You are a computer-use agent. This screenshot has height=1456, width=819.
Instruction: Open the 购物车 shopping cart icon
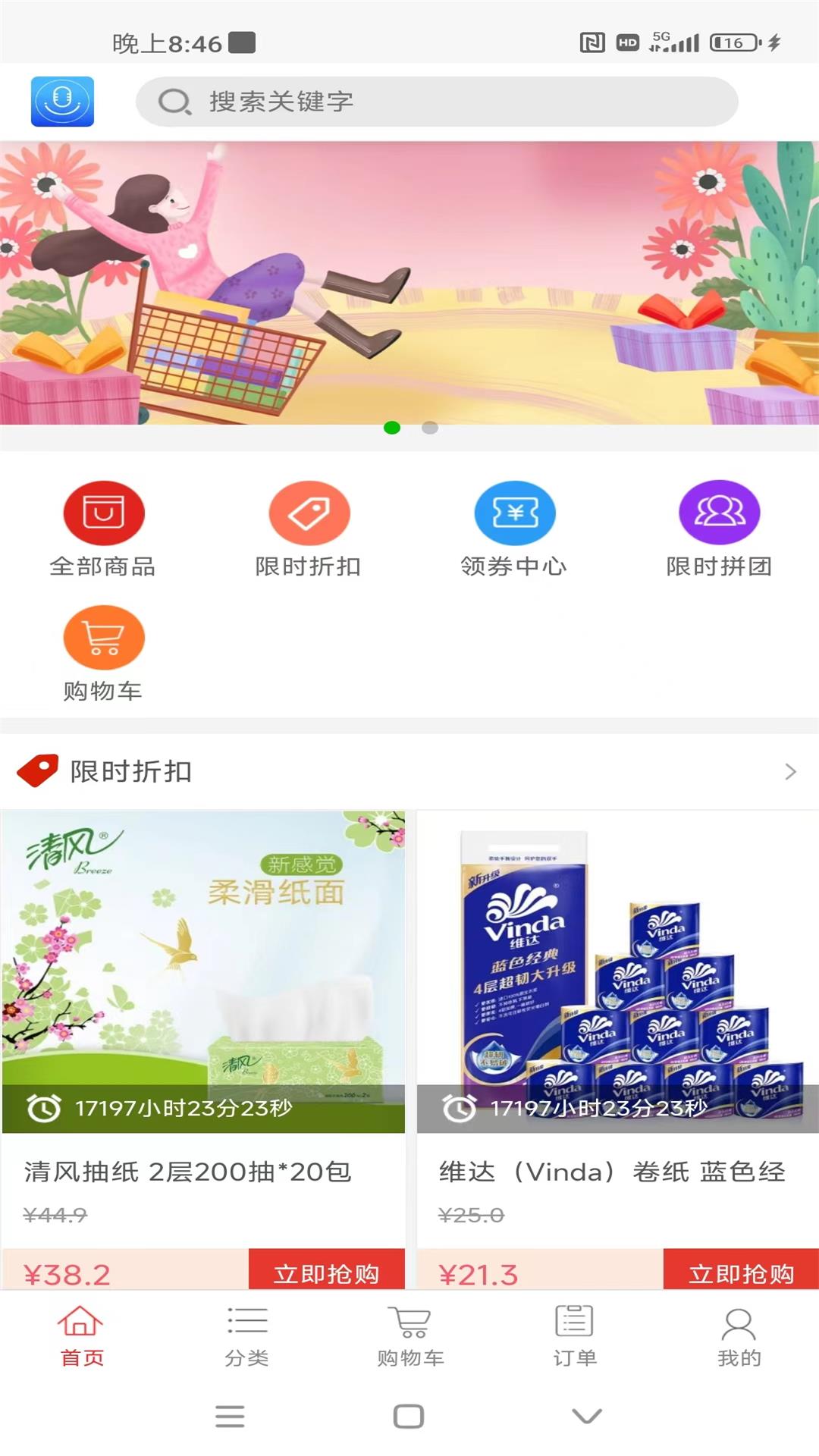[105, 638]
